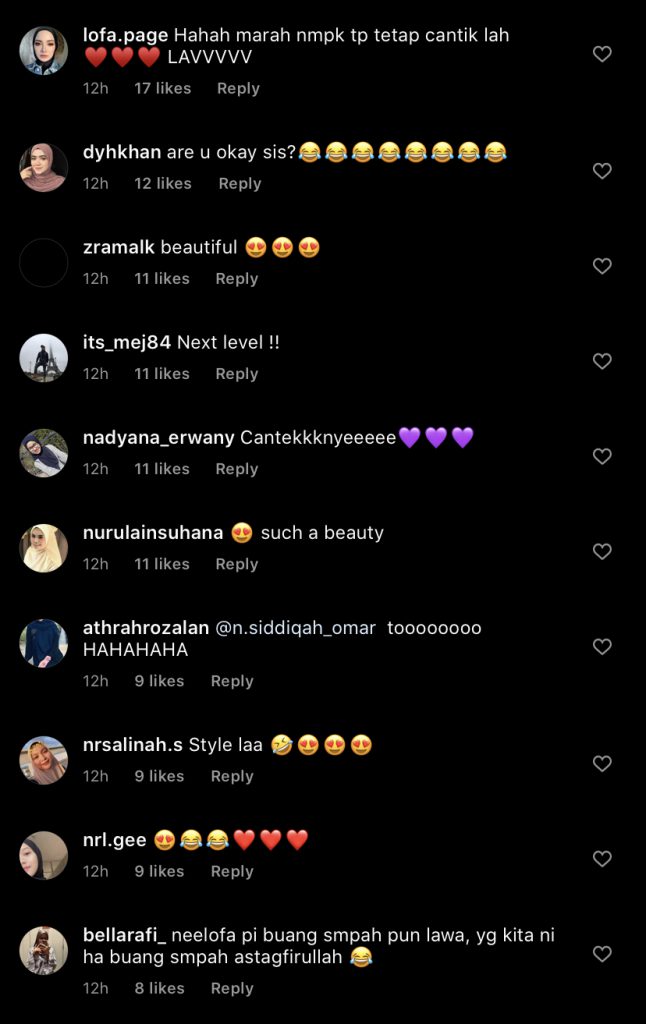Like its_mej84's Next level comment
Screen dimensions: 646x1024
point(602,361)
